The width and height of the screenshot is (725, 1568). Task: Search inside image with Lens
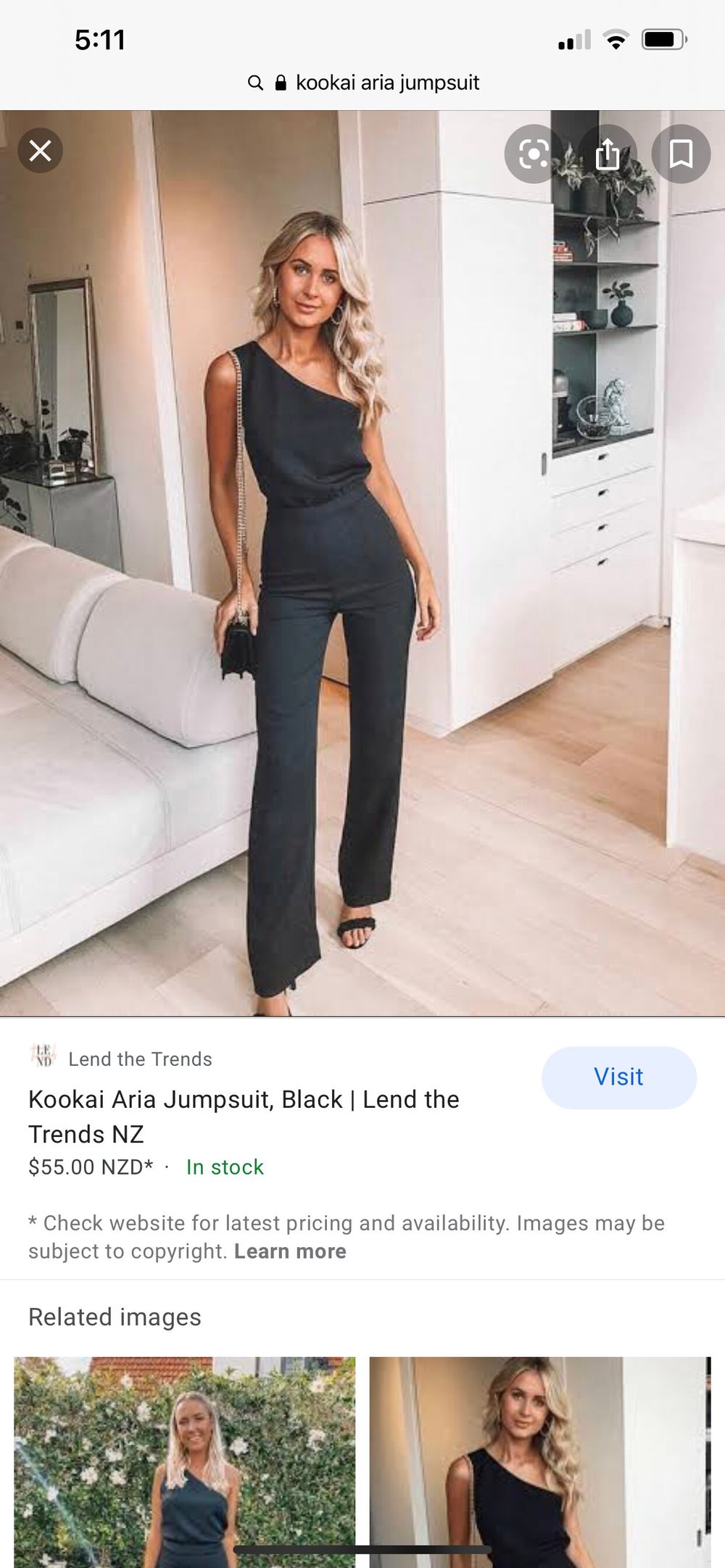[534, 154]
